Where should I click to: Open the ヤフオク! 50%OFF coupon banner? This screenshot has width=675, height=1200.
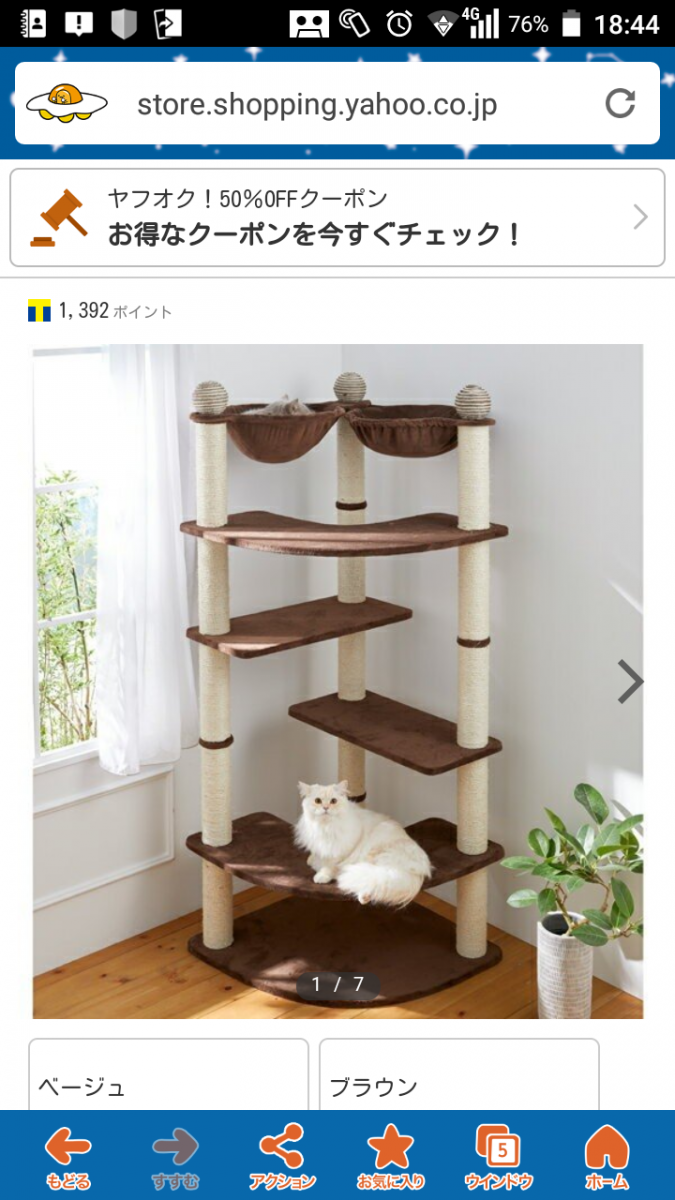[337, 217]
